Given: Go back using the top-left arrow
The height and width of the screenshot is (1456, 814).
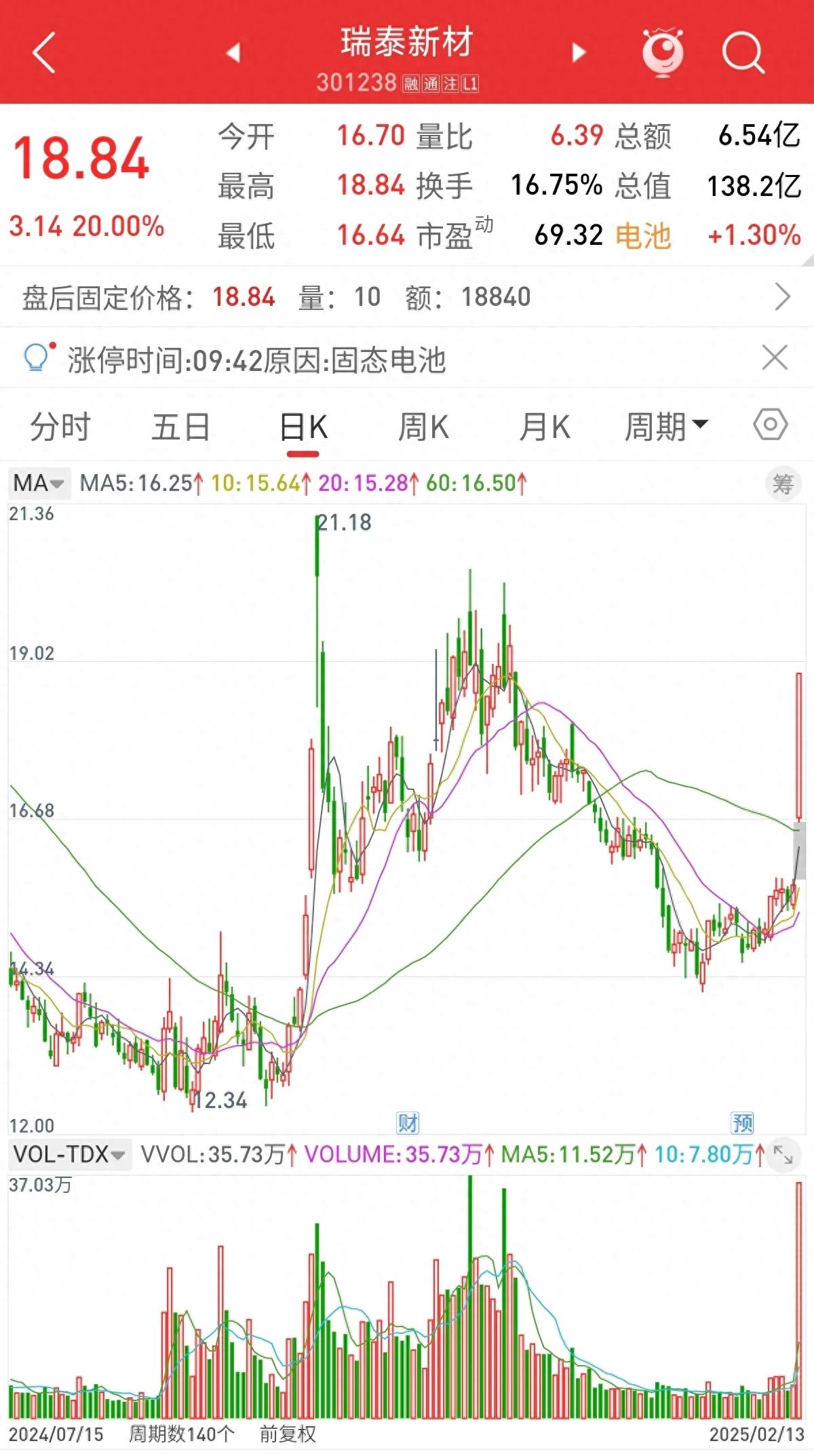Looking at the screenshot, I should pos(44,53).
